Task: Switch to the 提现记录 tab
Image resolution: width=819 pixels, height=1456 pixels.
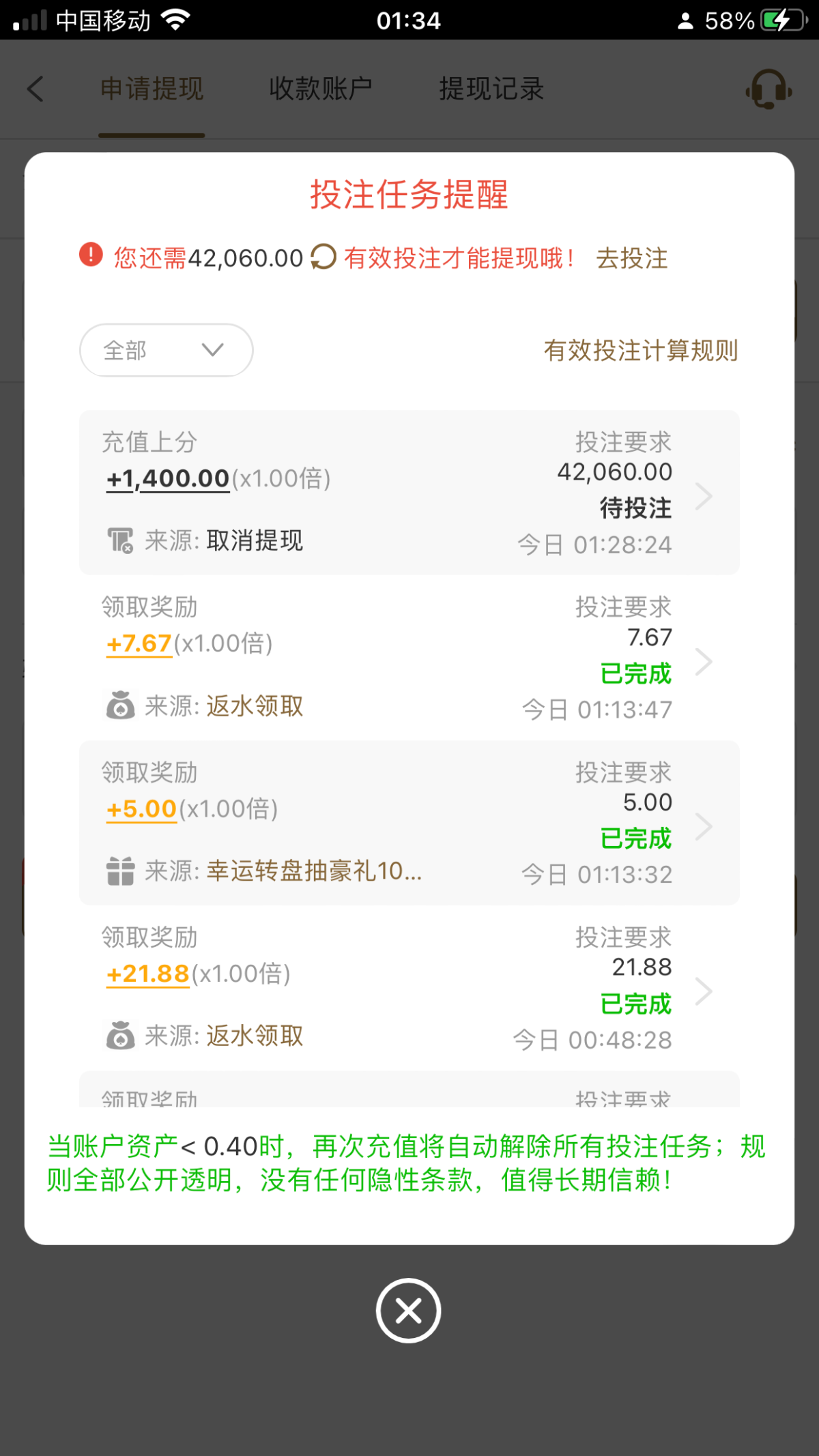Action: tap(491, 89)
